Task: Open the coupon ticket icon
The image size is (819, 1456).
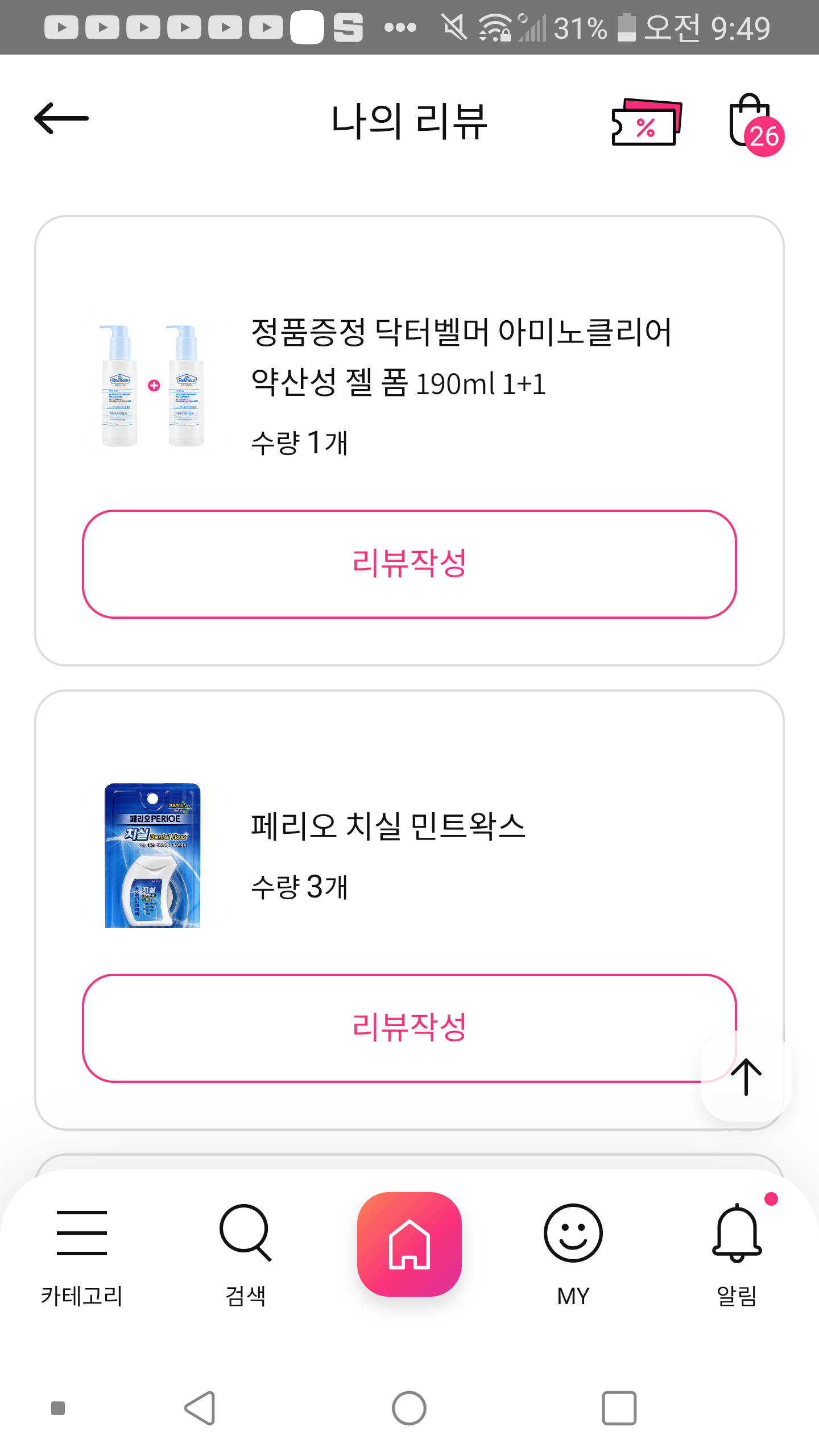Action: pos(646,122)
